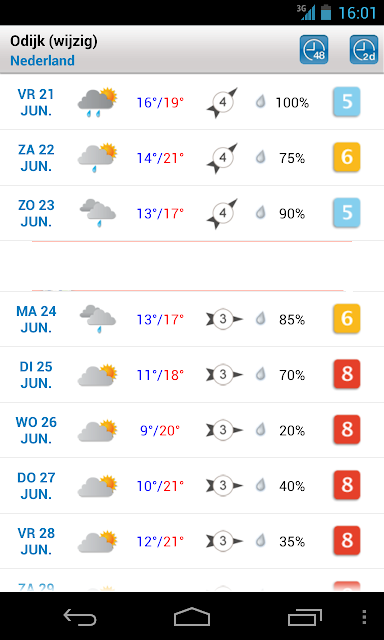384x640 pixels.
Task: Show details for WO 26 JUN.
Action: pyautogui.click(x=192, y=430)
